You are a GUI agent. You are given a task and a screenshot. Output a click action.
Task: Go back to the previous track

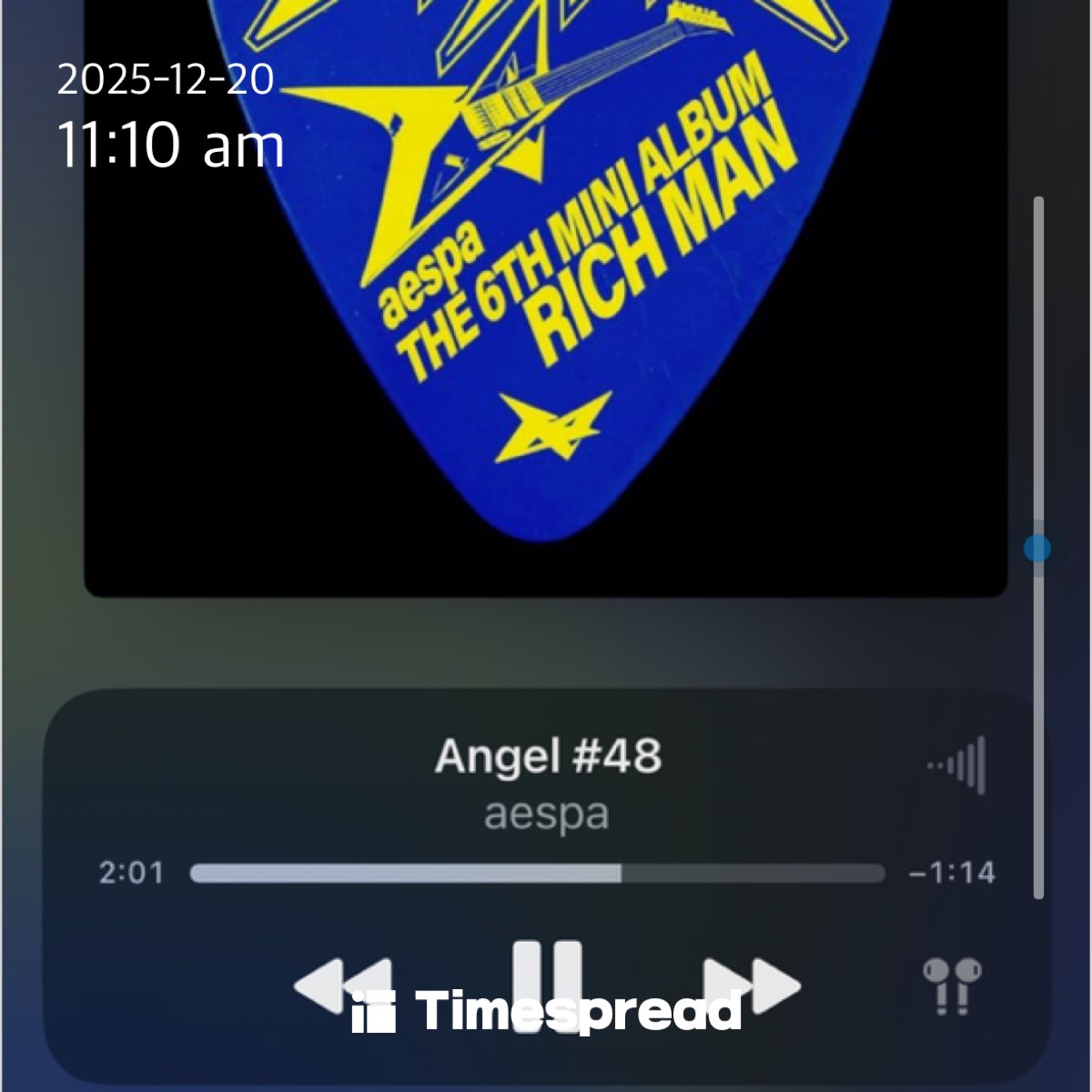(x=343, y=986)
